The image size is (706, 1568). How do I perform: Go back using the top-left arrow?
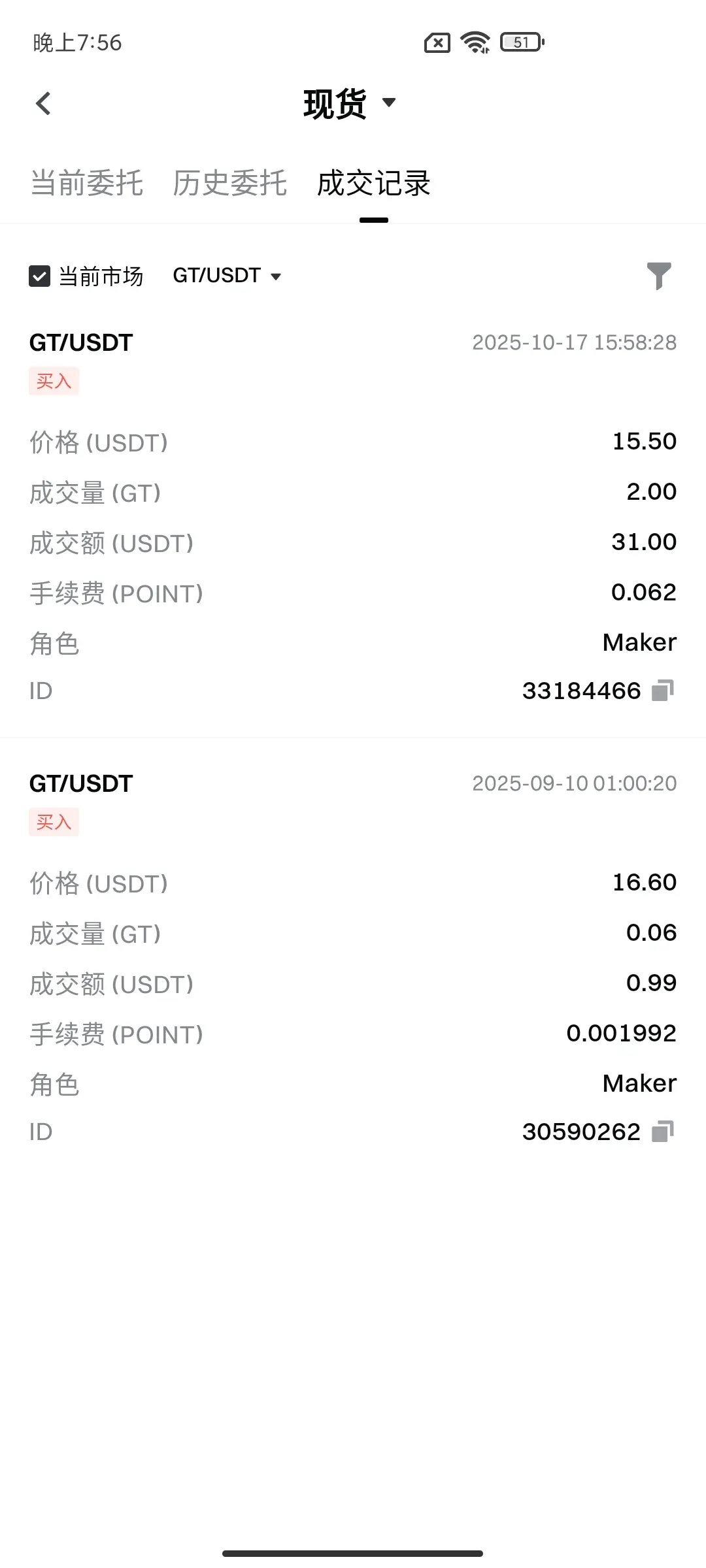(x=43, y=103)
